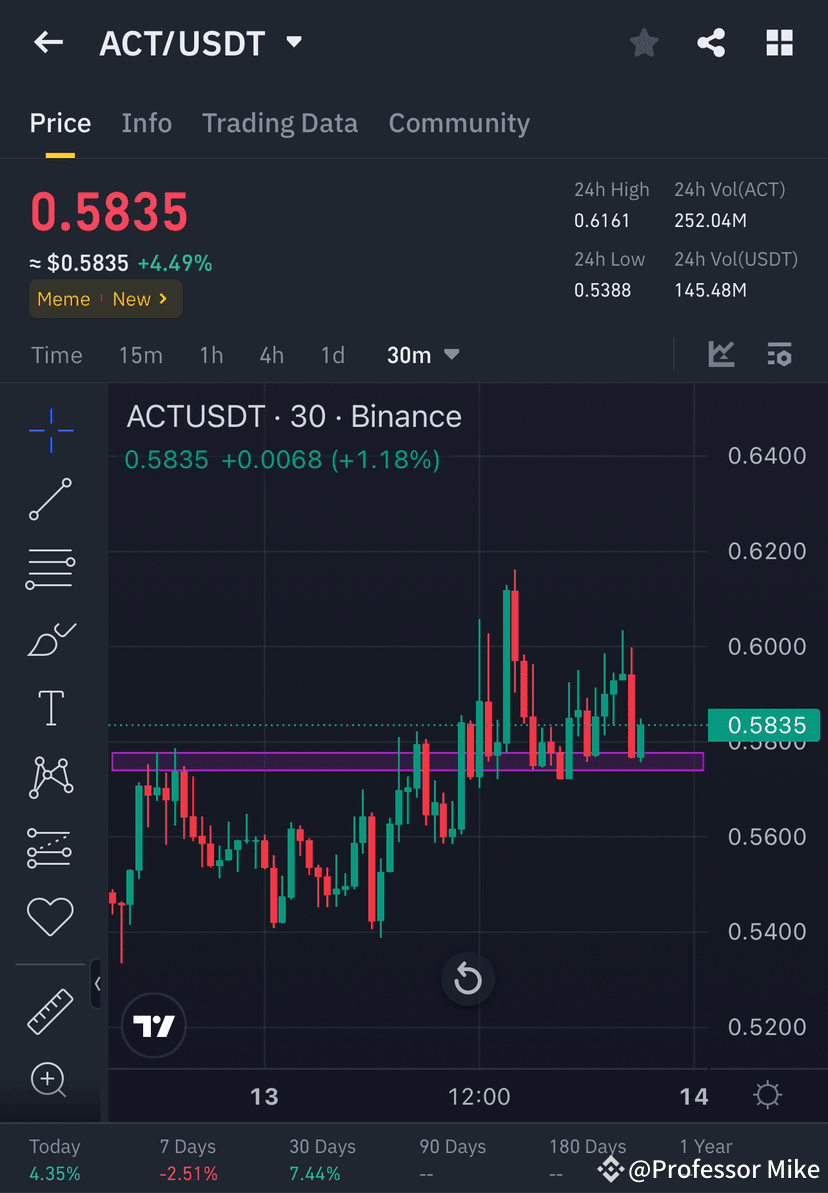Screen dimensions: 828x1193
Task: Select the trend line drawing tool
Action: tap(50, 500)
